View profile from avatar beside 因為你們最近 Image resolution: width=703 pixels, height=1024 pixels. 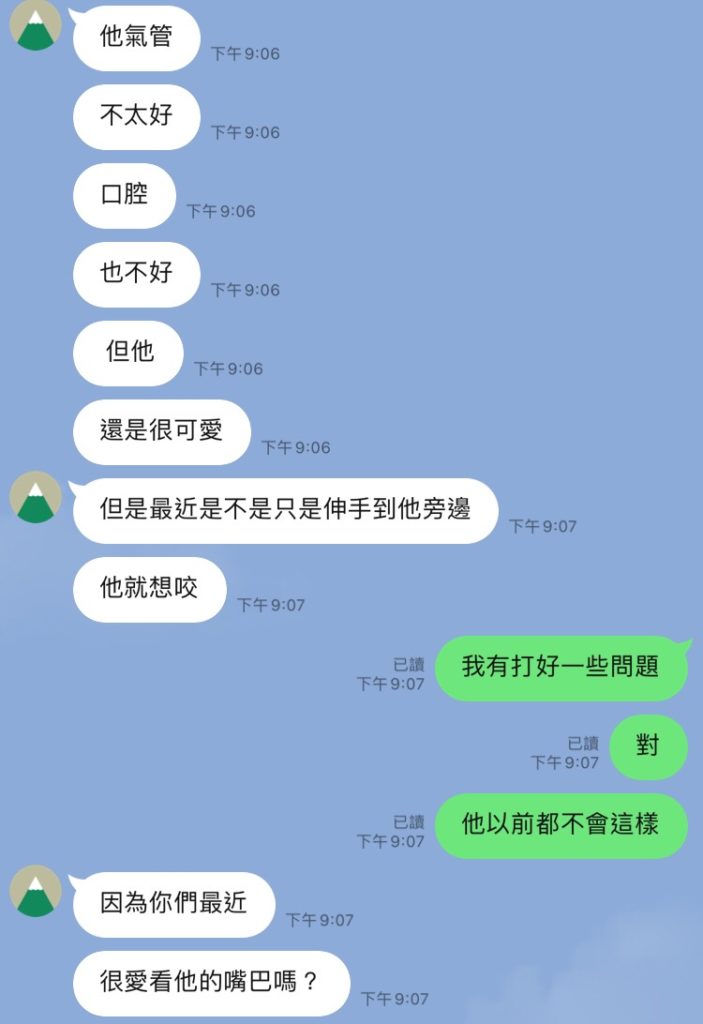tap(36, 891)
